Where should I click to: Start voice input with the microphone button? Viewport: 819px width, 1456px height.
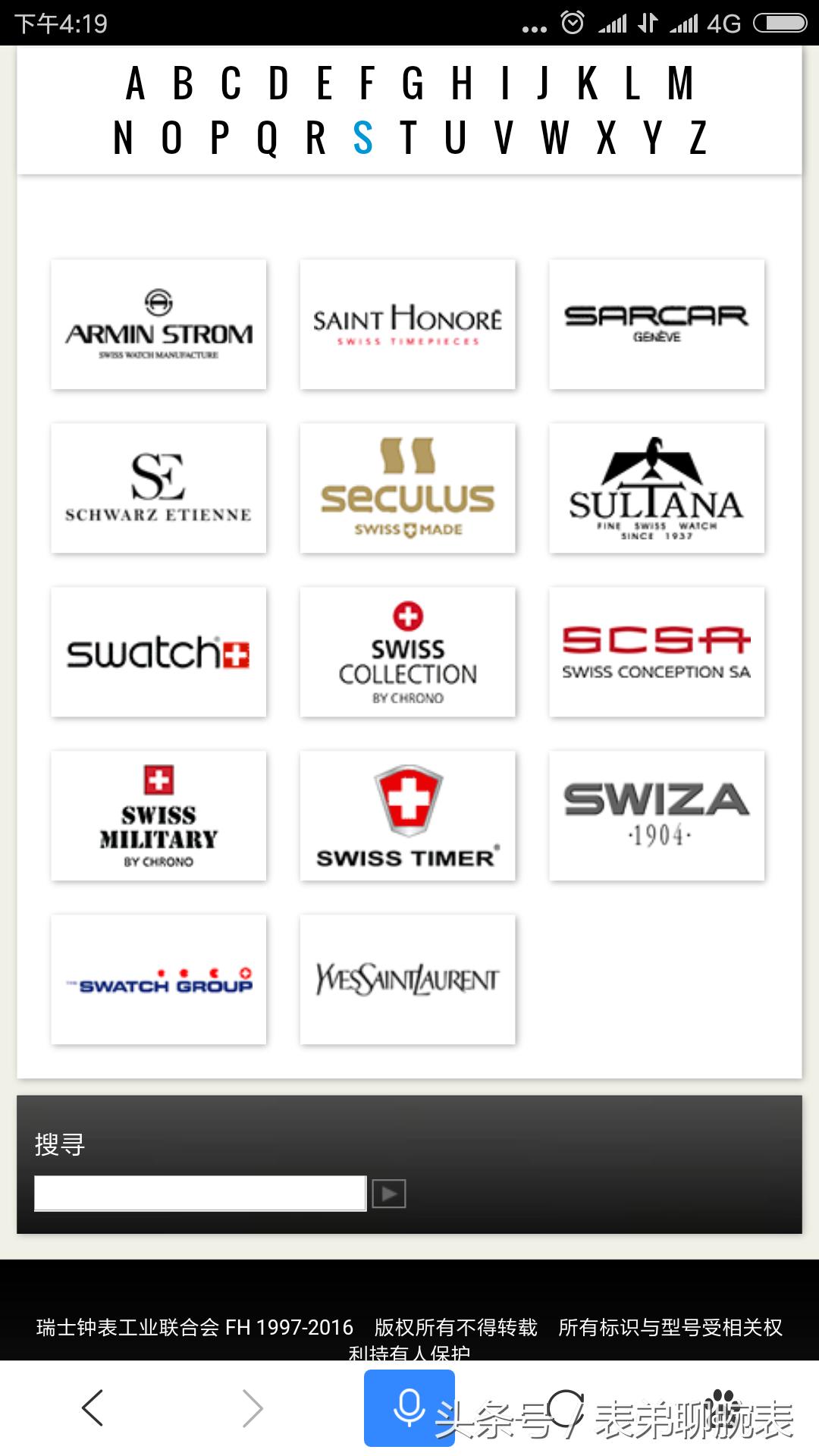pos(409,1408)
